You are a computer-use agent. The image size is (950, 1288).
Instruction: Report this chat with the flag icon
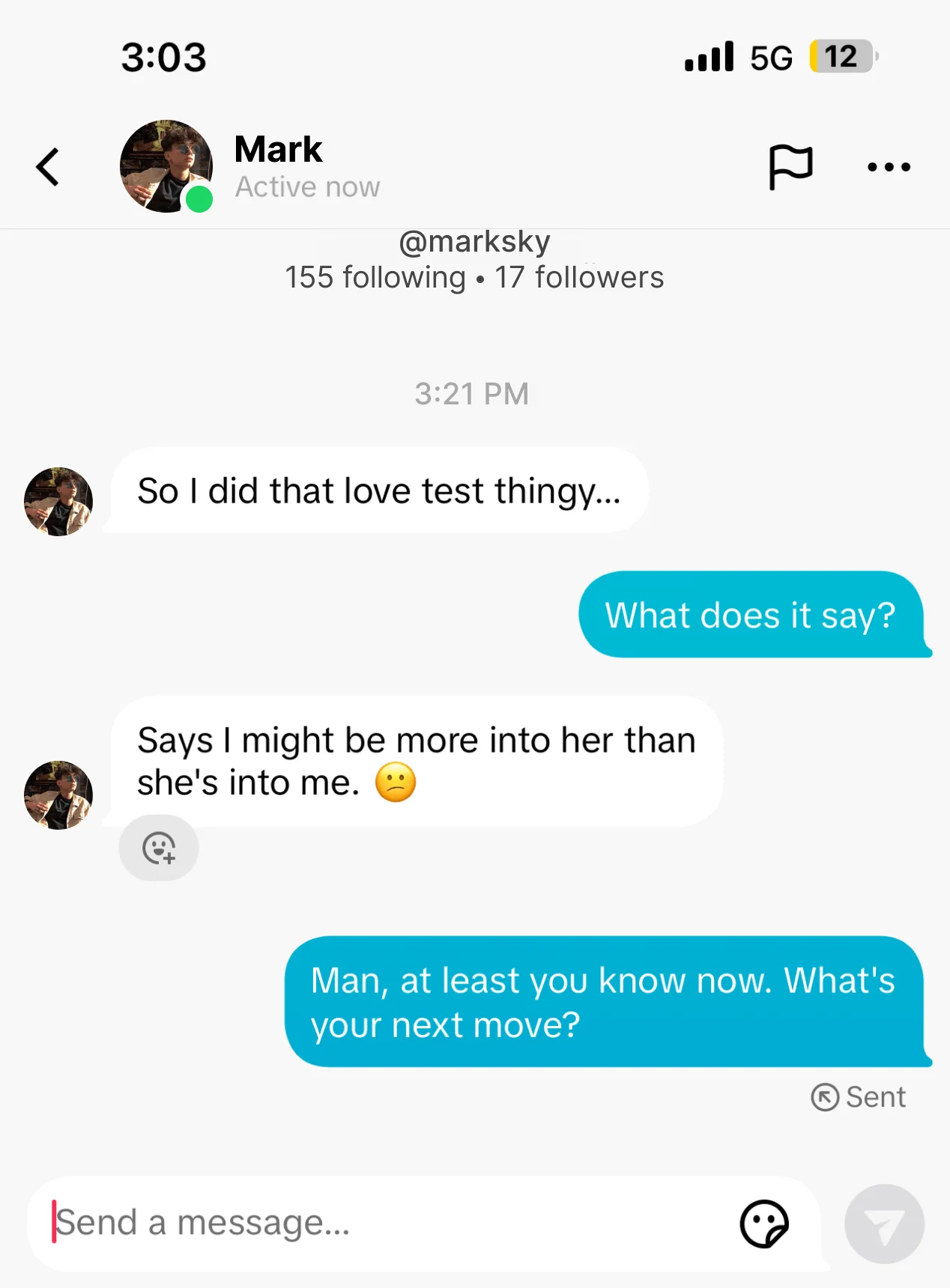click(x=790, y=166)
